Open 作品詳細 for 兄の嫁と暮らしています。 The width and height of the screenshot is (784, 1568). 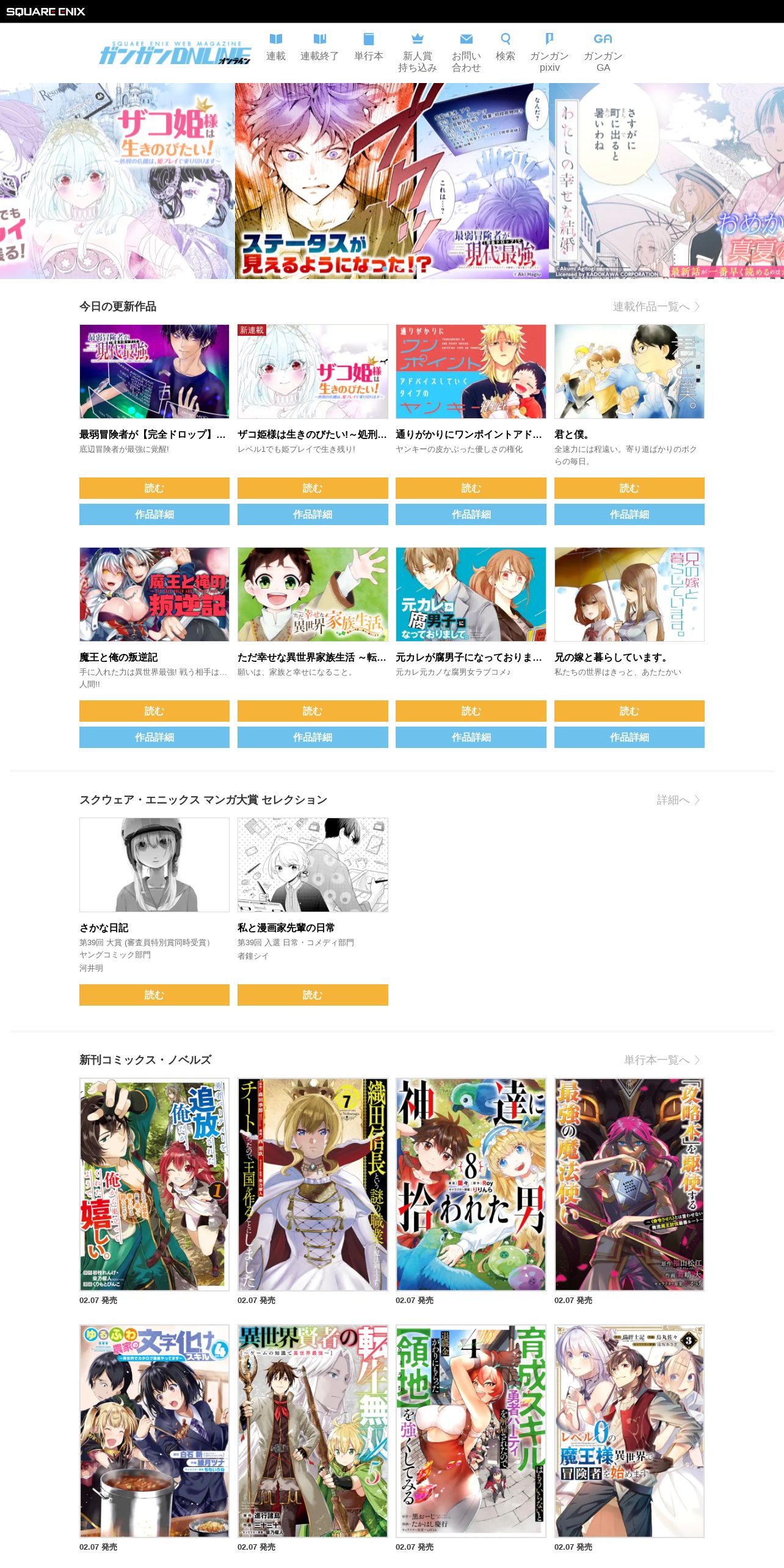tap(630, 737)
